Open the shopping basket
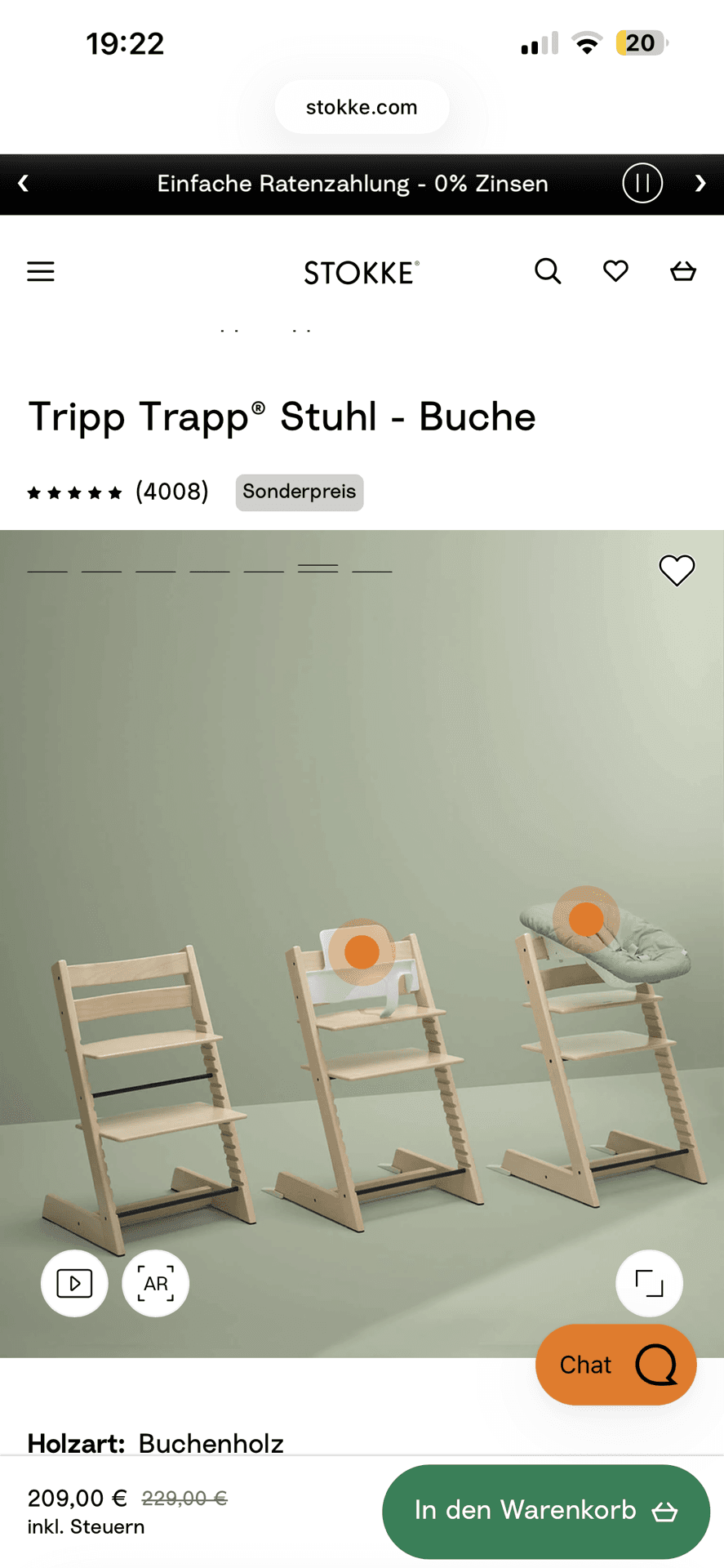The width and height of the screenshot is (724, 1568). point(683,271)
